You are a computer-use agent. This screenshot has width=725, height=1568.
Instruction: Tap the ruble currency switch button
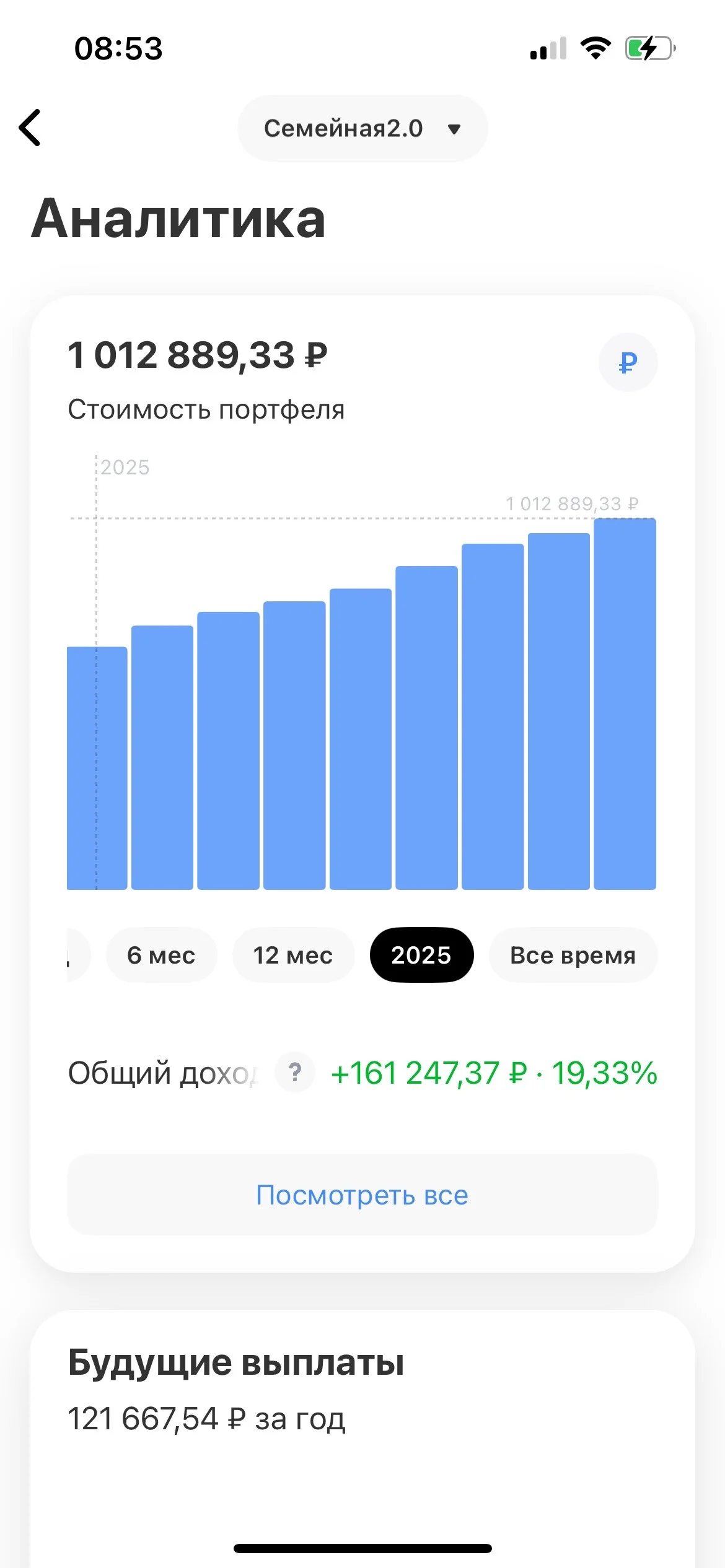click(628, 362)
